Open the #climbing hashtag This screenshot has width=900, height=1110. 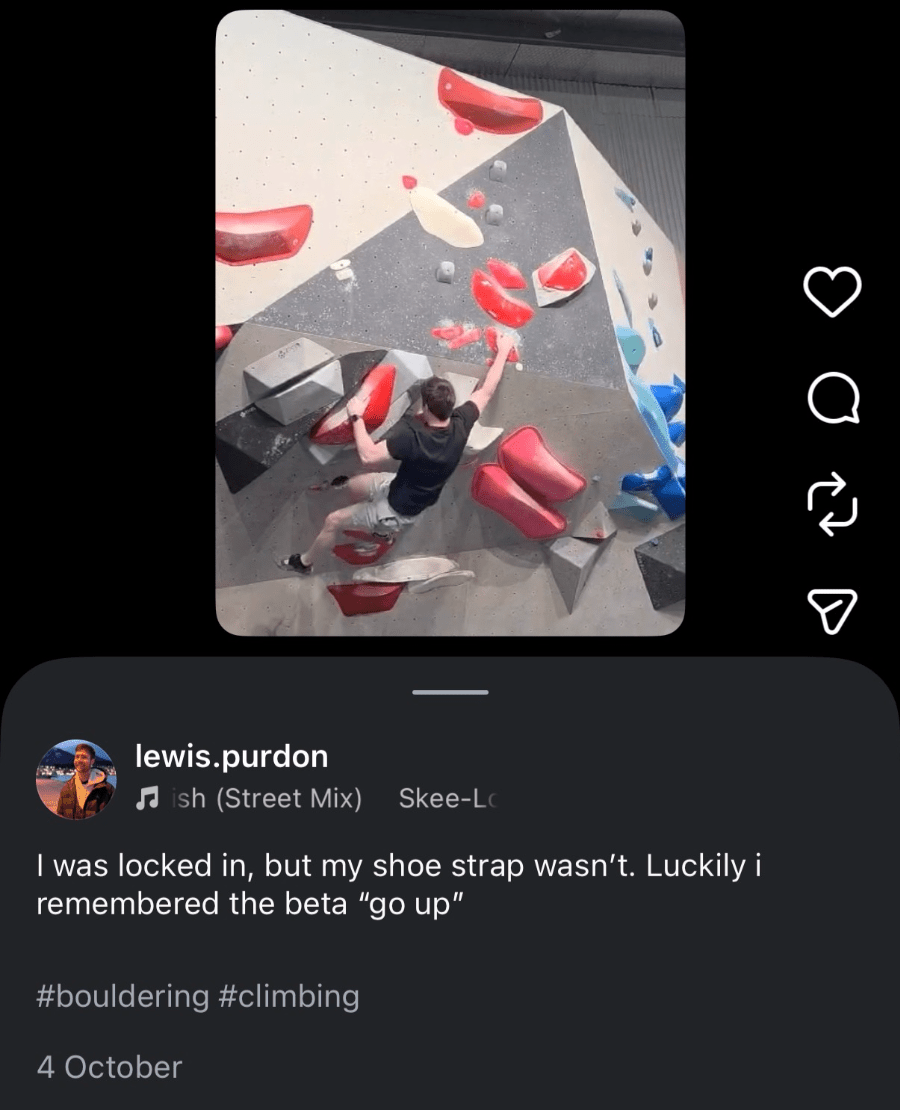coord(288,997)
